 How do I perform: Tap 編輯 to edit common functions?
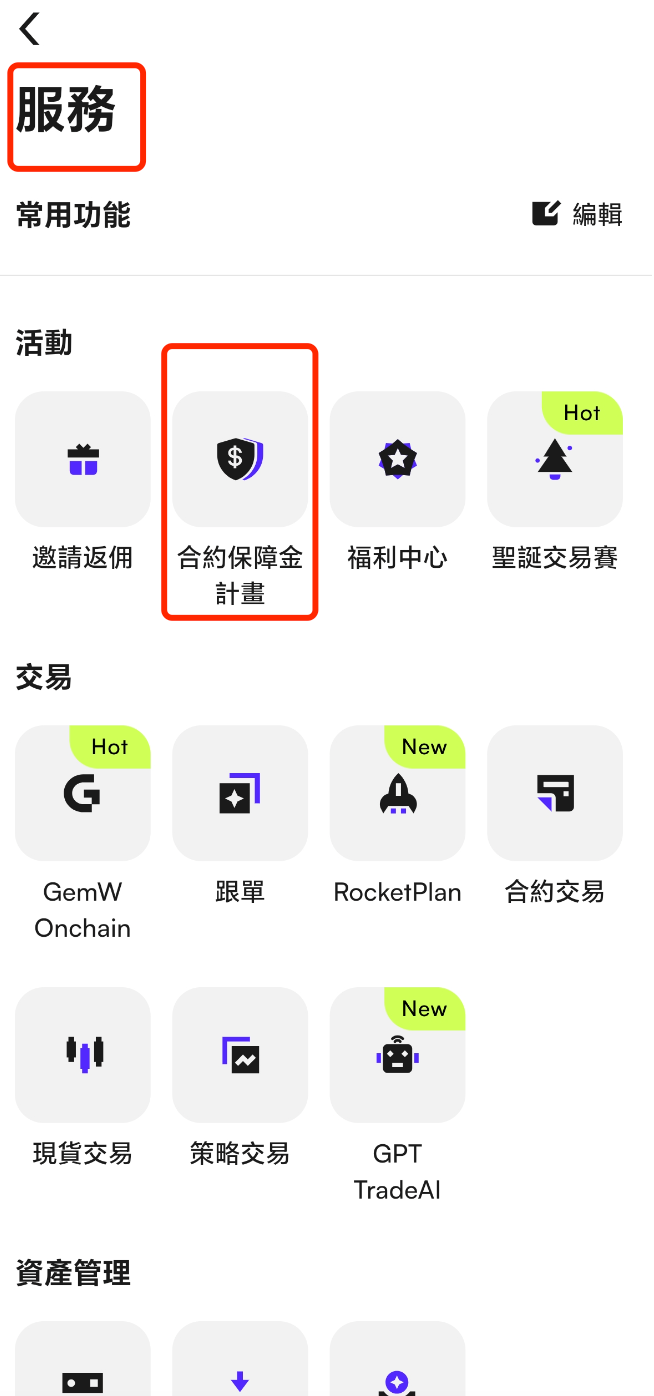[x=578, y=214]
